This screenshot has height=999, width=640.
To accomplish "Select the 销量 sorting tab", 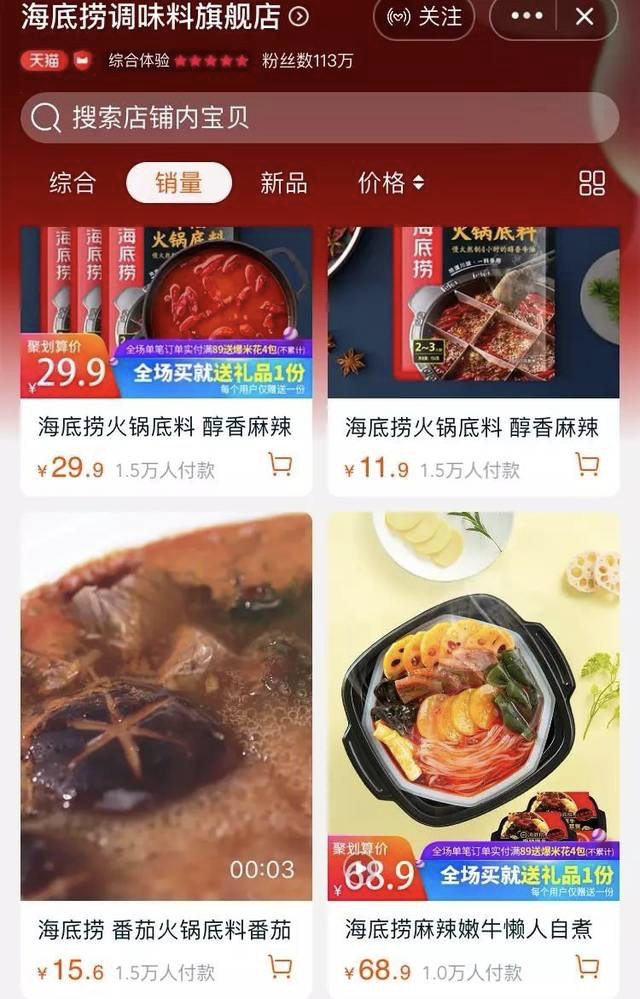I will 179,183.
